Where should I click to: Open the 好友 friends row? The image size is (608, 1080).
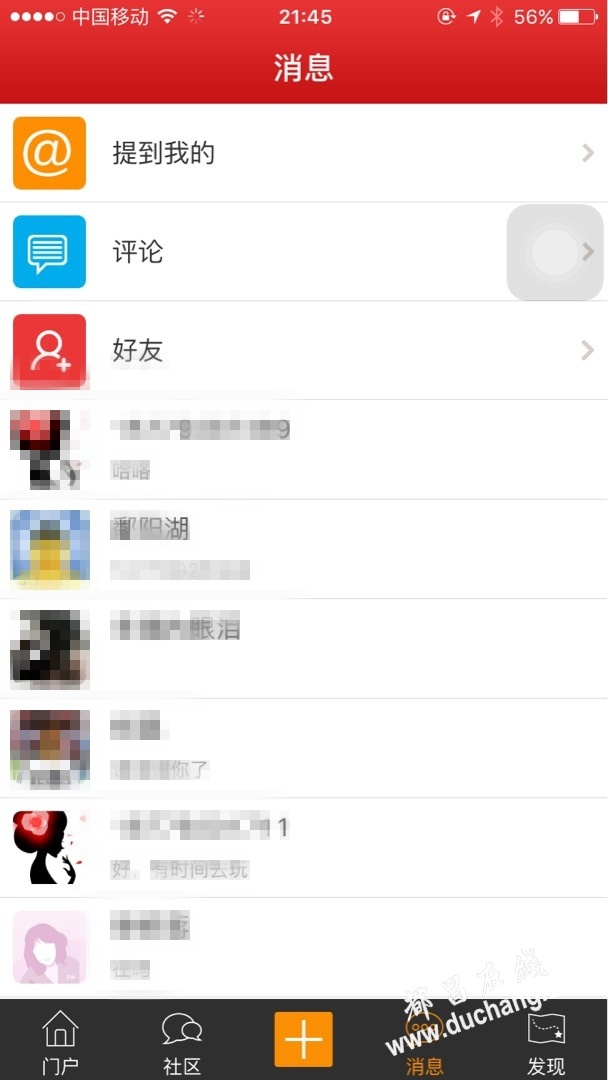pyautogui.click(x=300, y=350)
